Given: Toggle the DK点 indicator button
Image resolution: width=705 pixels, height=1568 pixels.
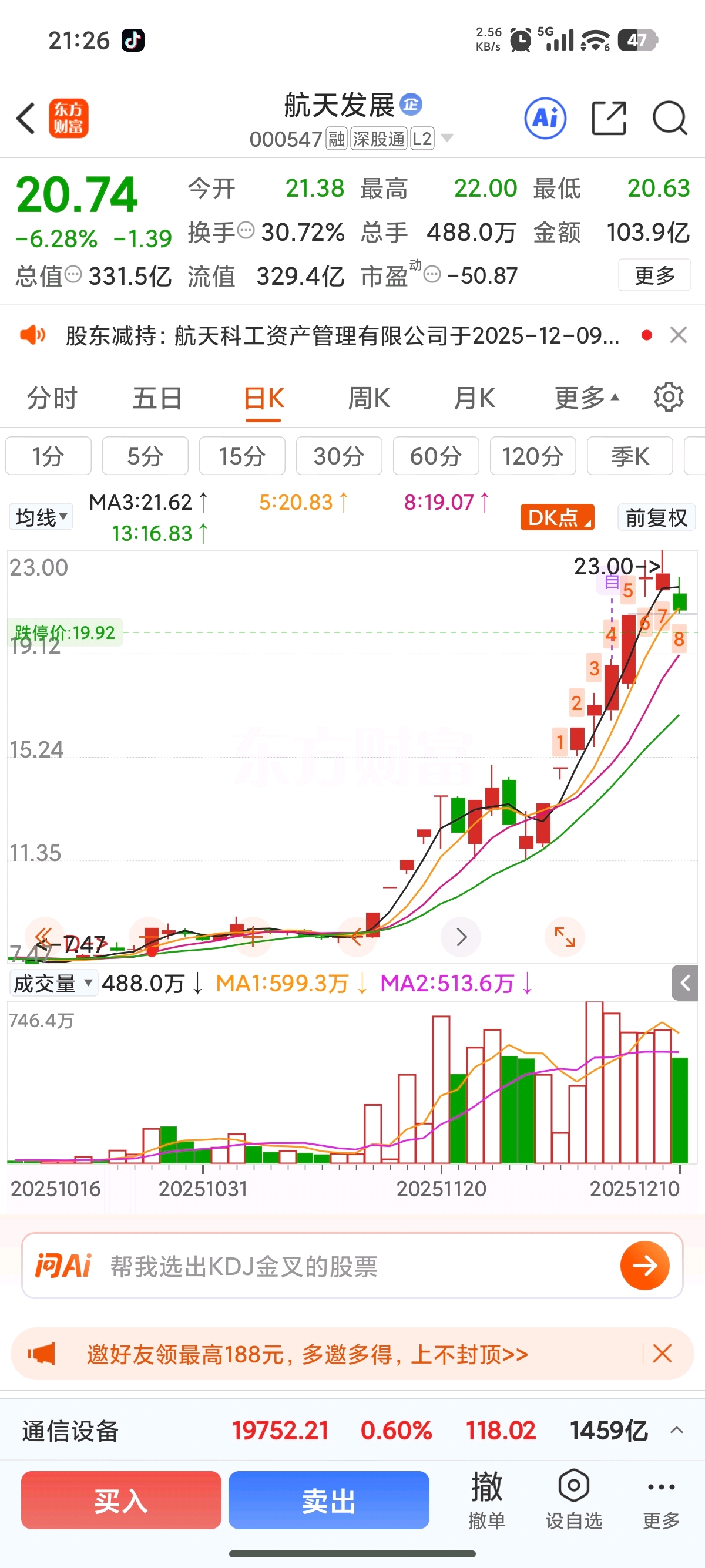Looking at the screenshot, I should point(556,517).
